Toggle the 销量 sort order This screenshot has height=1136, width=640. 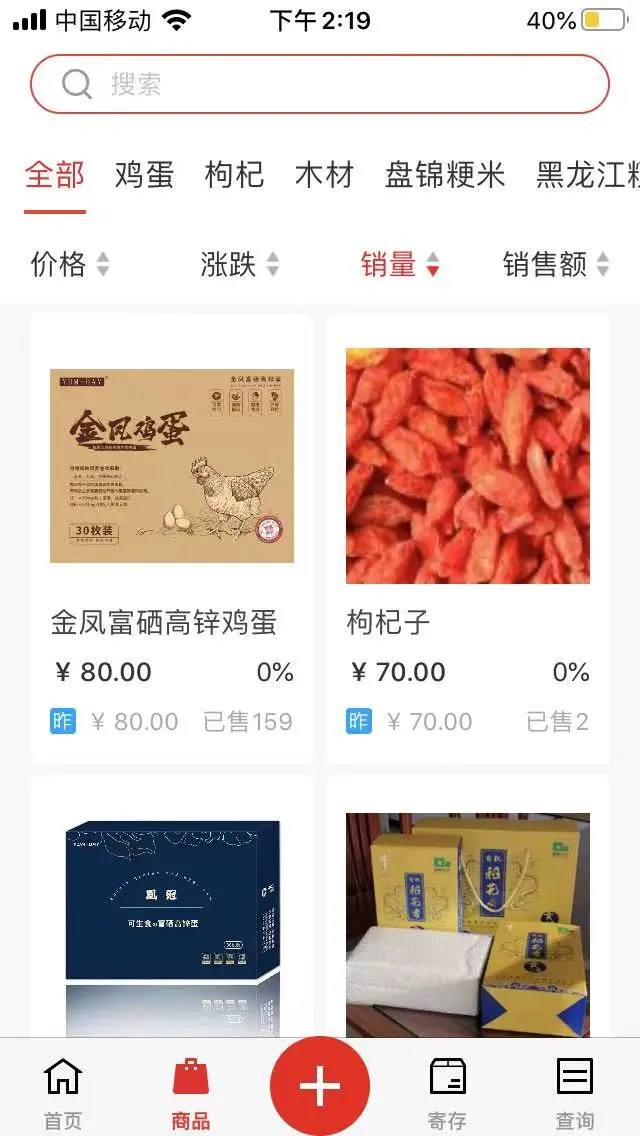point(400,264)
